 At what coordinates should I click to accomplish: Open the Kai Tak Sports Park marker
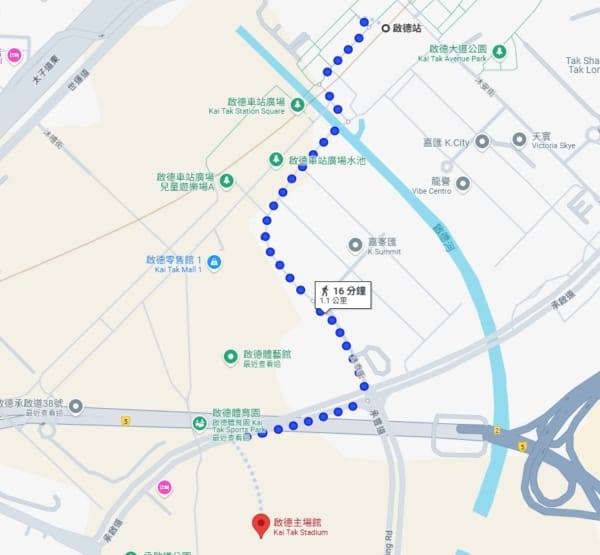tap(200, 424)
